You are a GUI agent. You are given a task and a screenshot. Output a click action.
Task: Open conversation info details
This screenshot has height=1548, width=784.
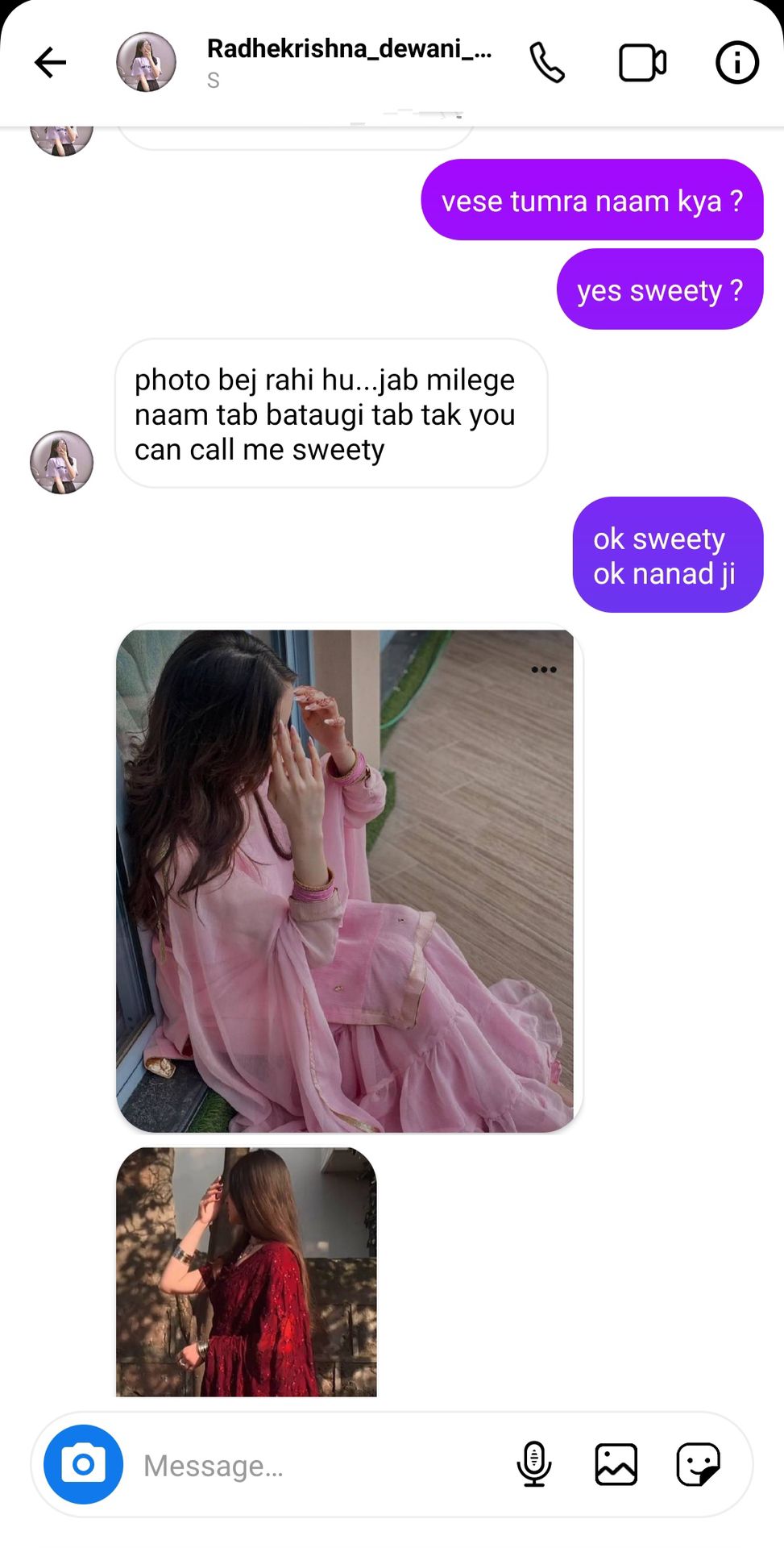[x=736, y=62]
